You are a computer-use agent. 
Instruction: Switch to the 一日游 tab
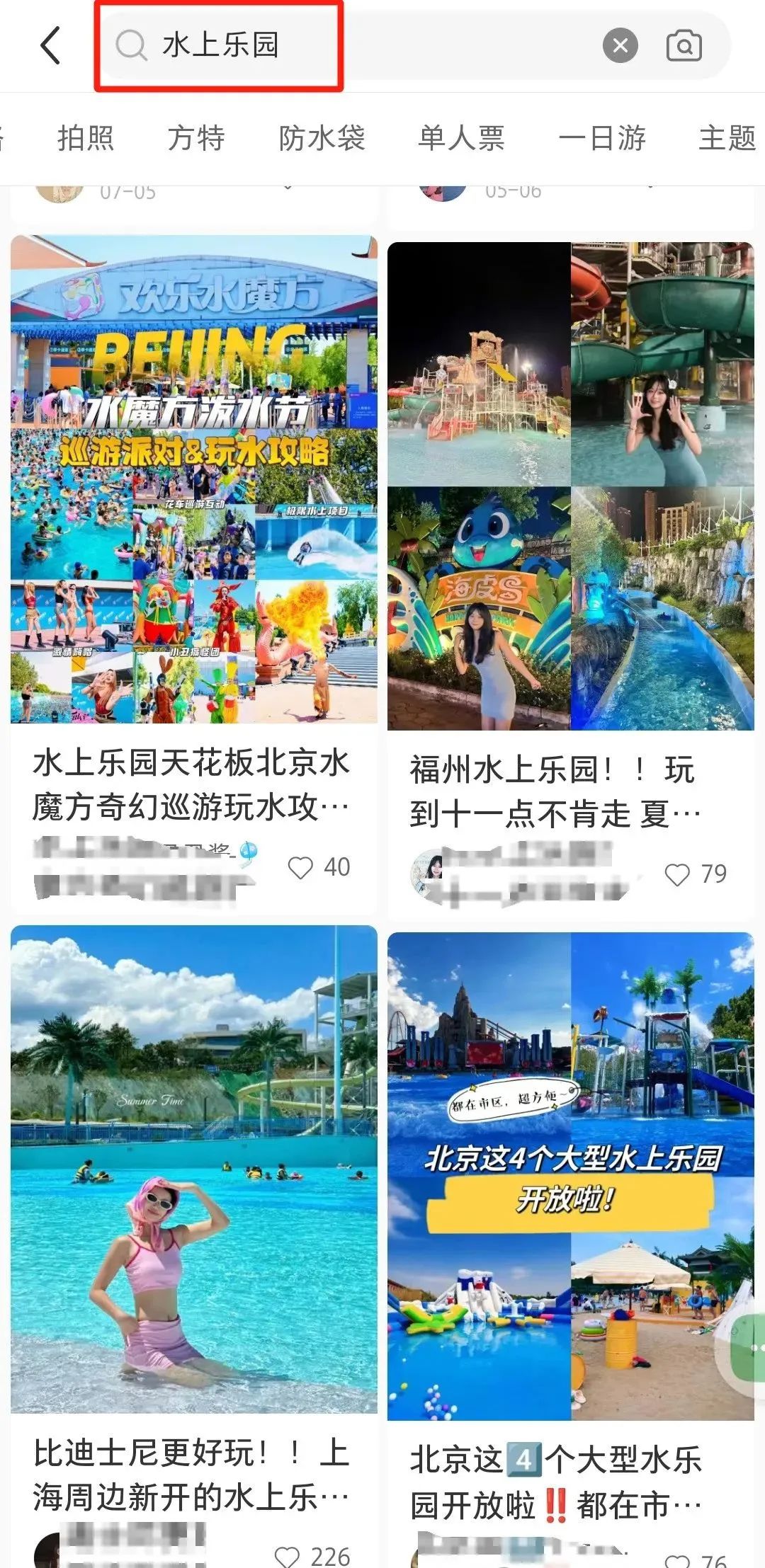pyautogui.click(x=601, y=138)
